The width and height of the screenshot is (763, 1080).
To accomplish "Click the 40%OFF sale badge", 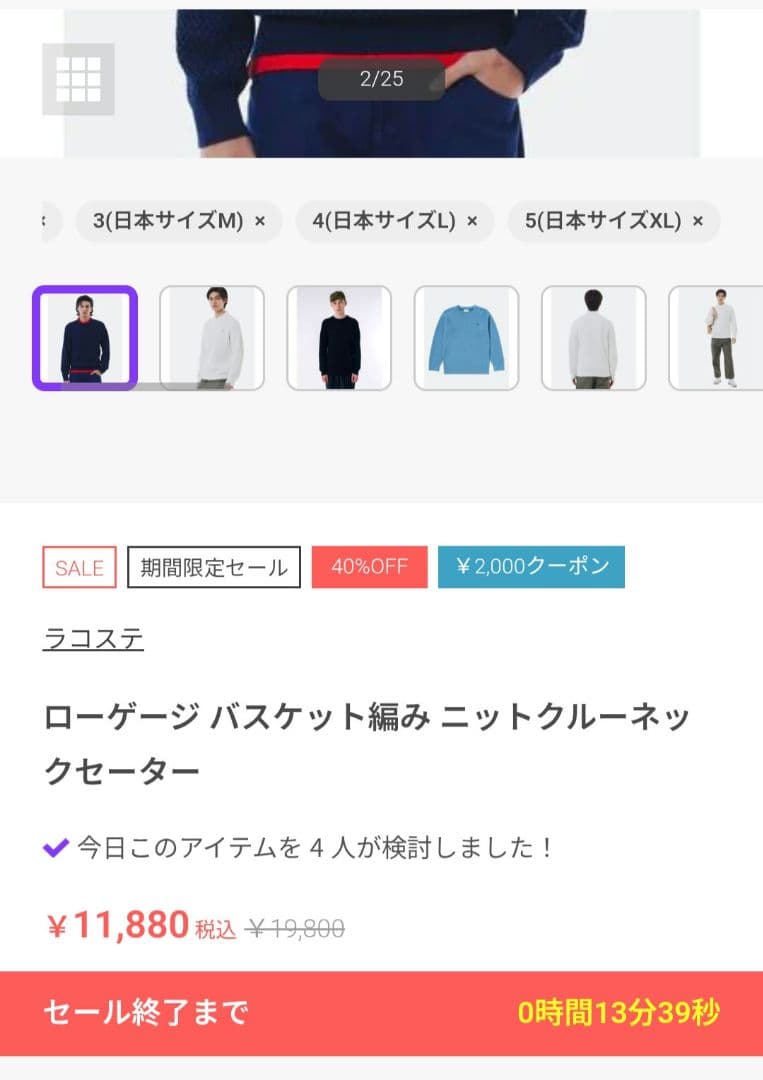I will click(372, 566).
